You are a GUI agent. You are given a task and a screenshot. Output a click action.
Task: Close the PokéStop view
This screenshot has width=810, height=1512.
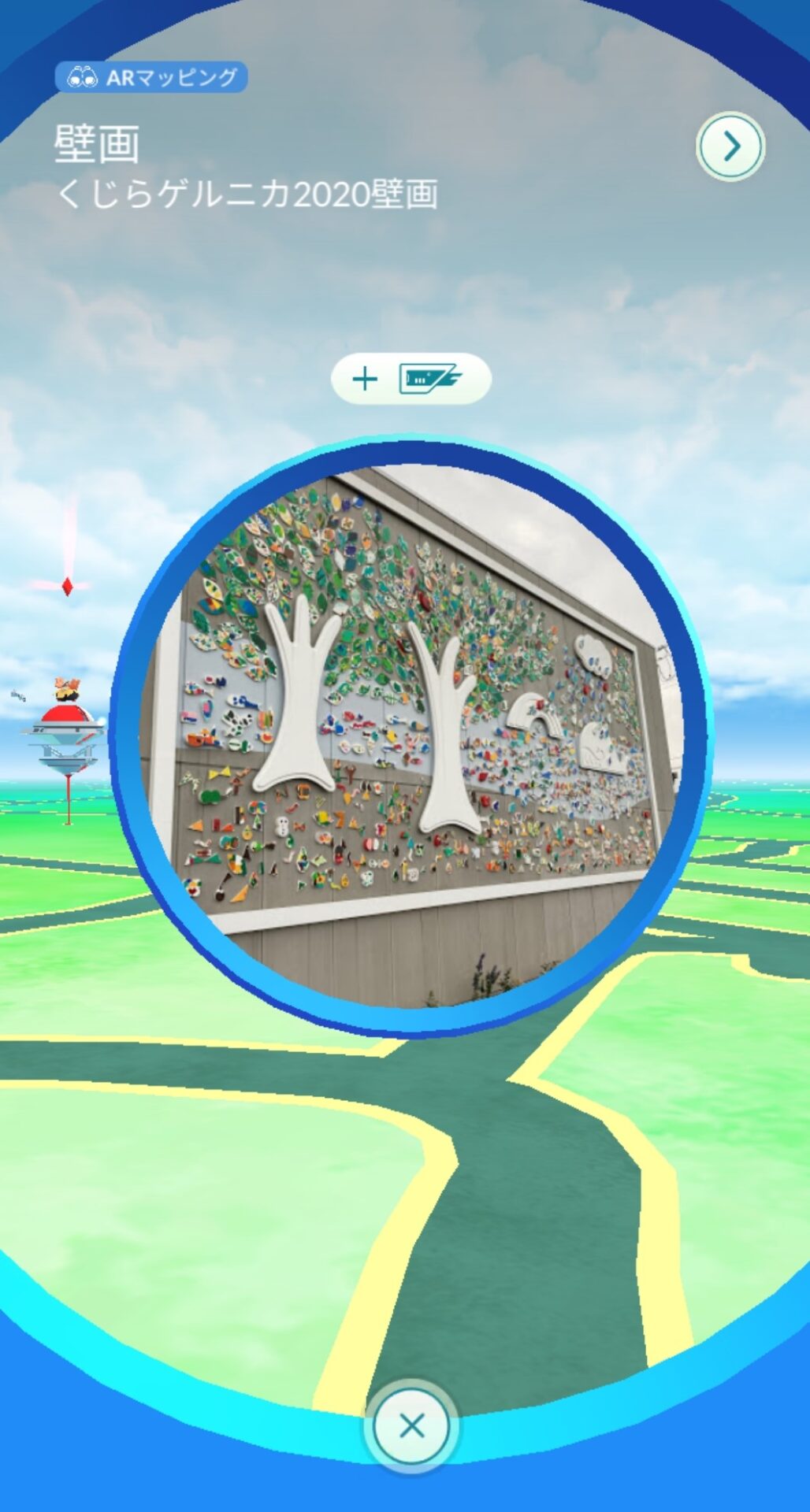(411, 1425)
